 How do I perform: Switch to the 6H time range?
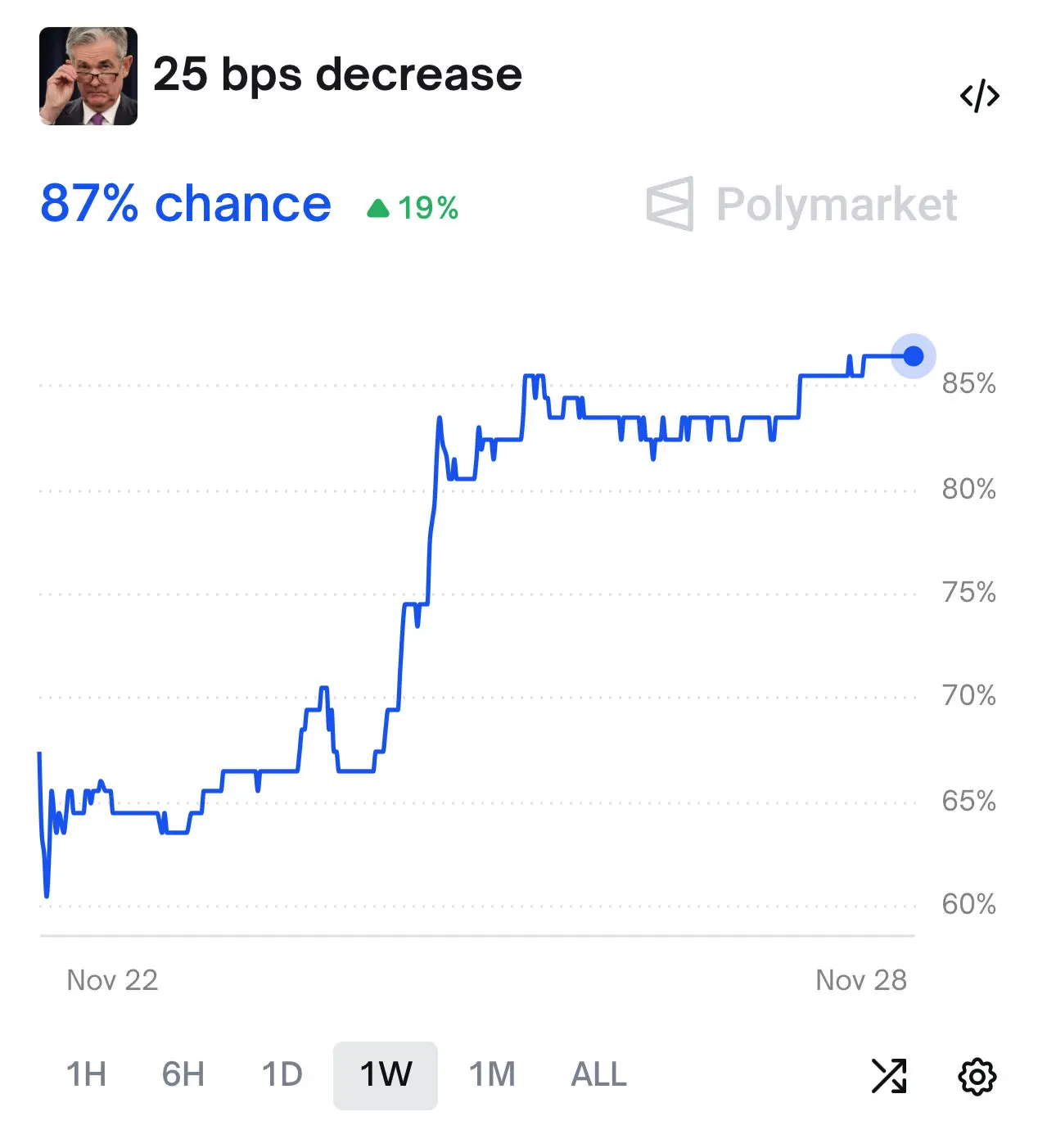tap(182, 1075)
